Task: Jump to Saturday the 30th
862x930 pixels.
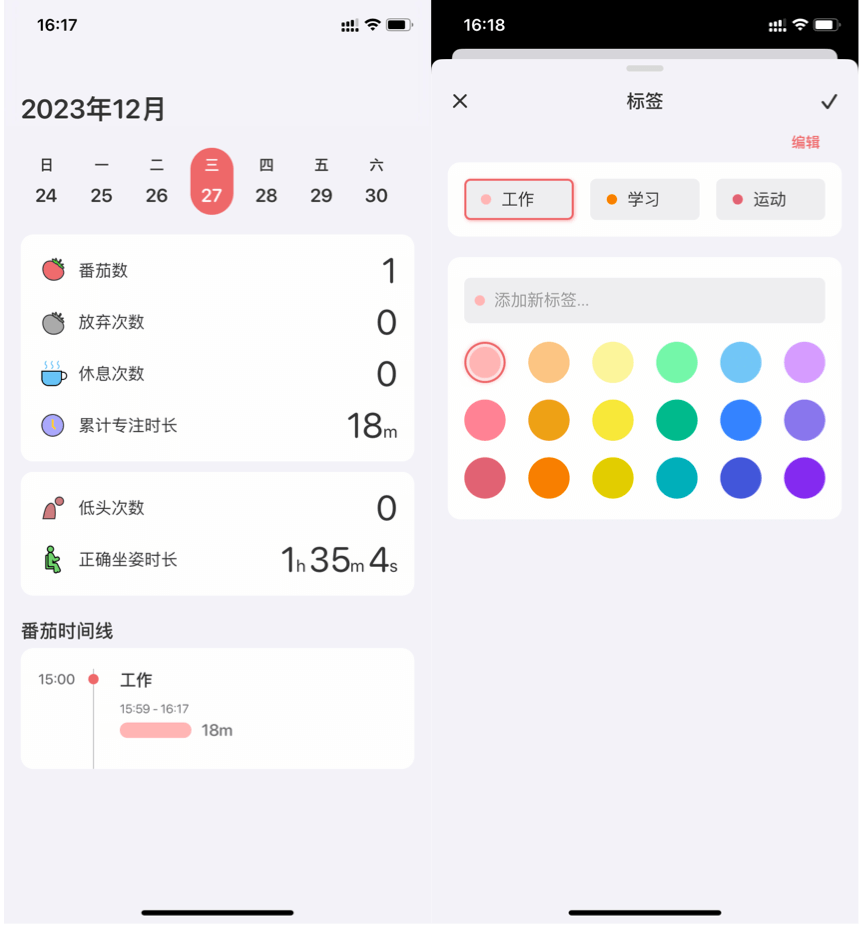Action: (x=376, y=182)
